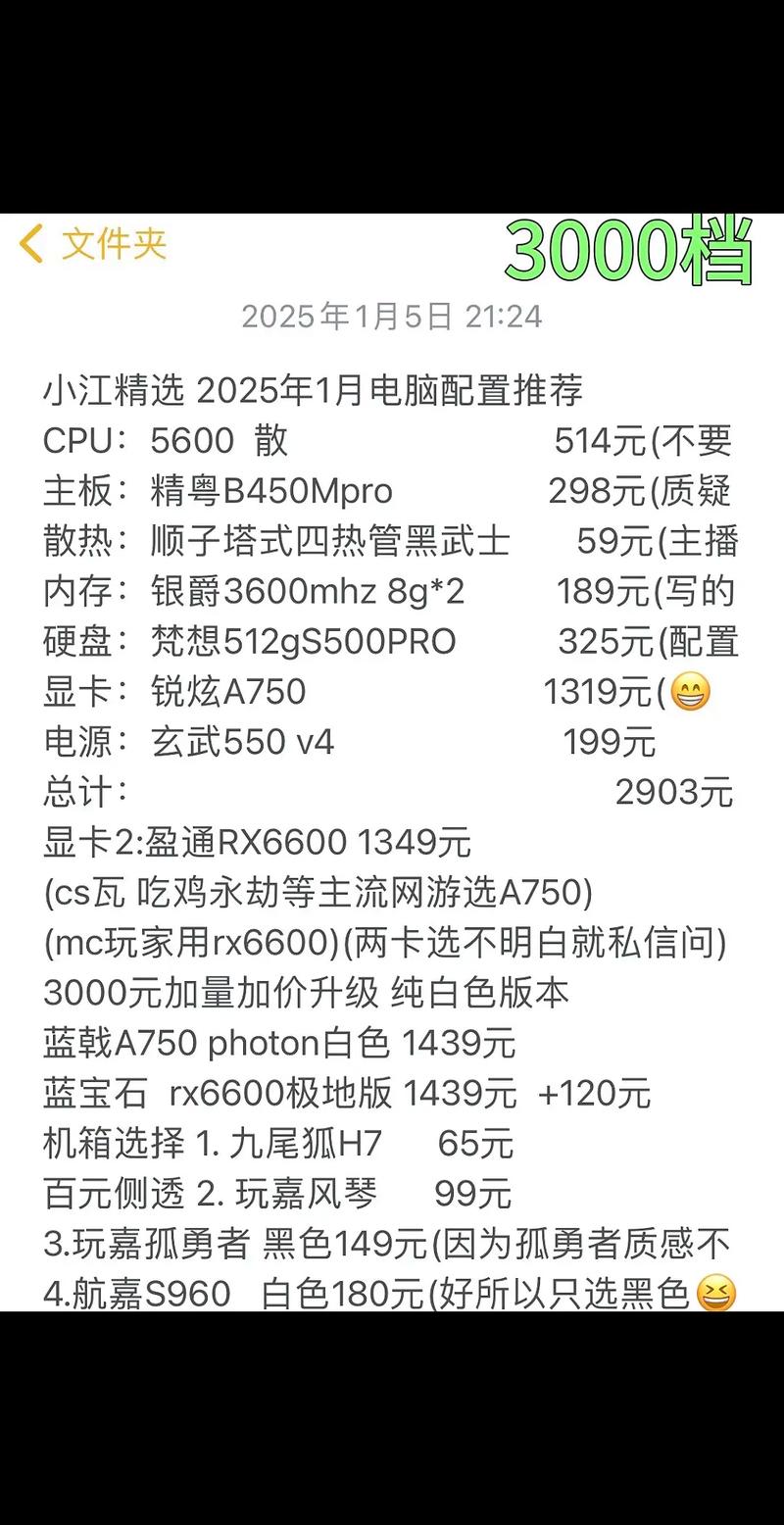Click the 😆 emoji on the 航嘉S960 line
784x1525 pixels.
(716, 1296)
